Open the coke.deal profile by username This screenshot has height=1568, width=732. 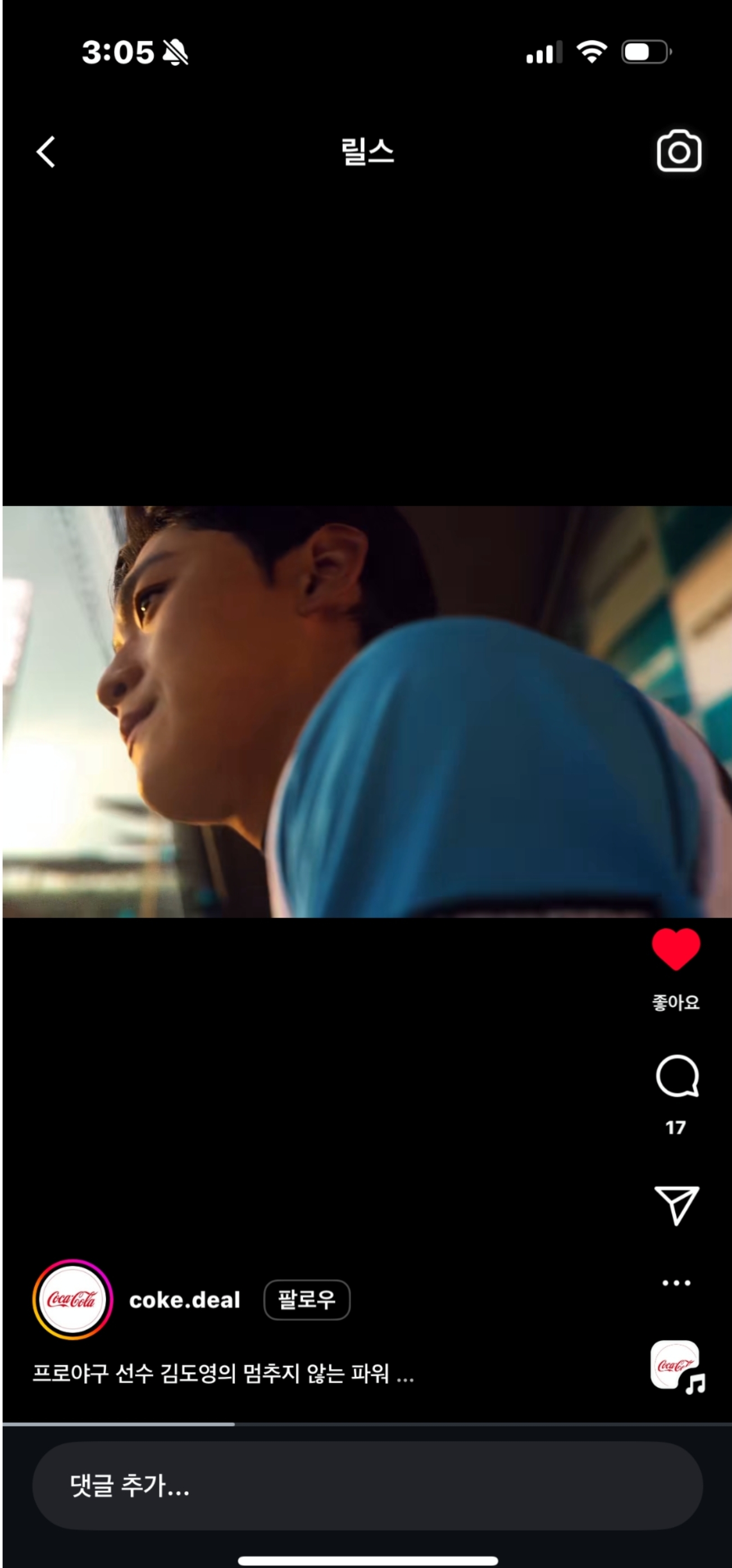(x=184, y=1300)
